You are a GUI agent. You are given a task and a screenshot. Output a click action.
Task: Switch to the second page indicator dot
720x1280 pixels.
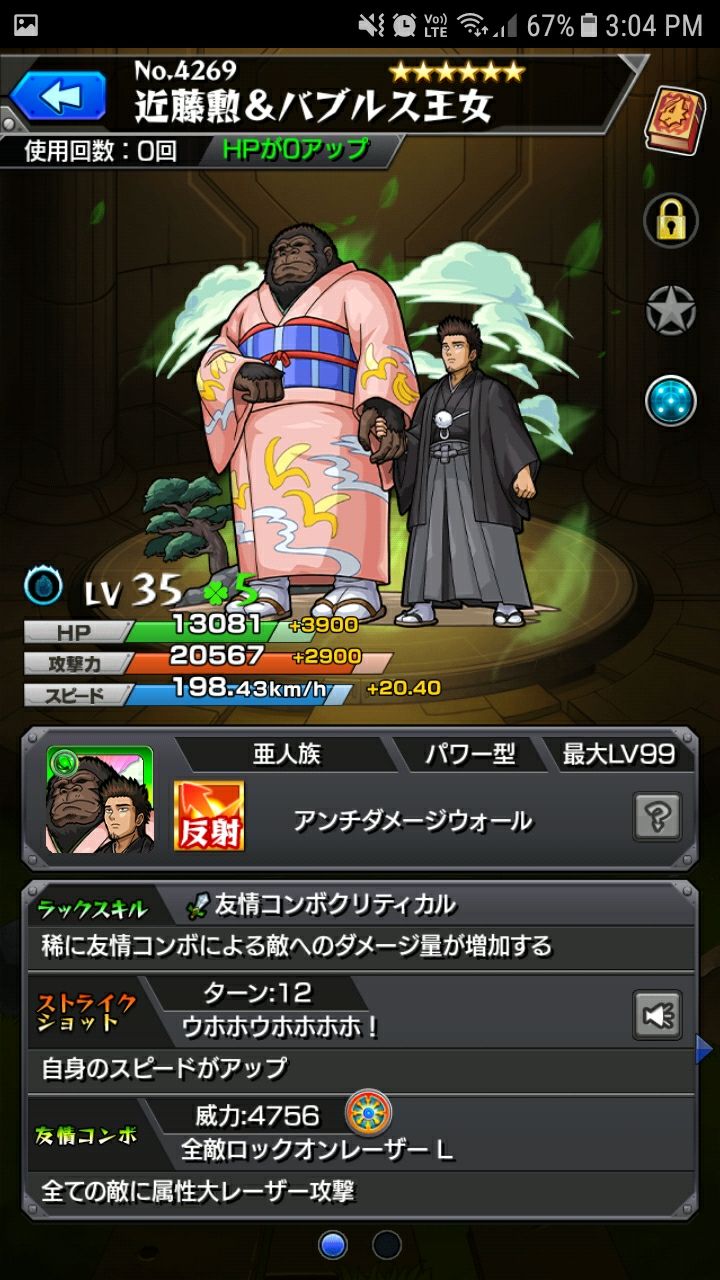(x=387, y=1245)
